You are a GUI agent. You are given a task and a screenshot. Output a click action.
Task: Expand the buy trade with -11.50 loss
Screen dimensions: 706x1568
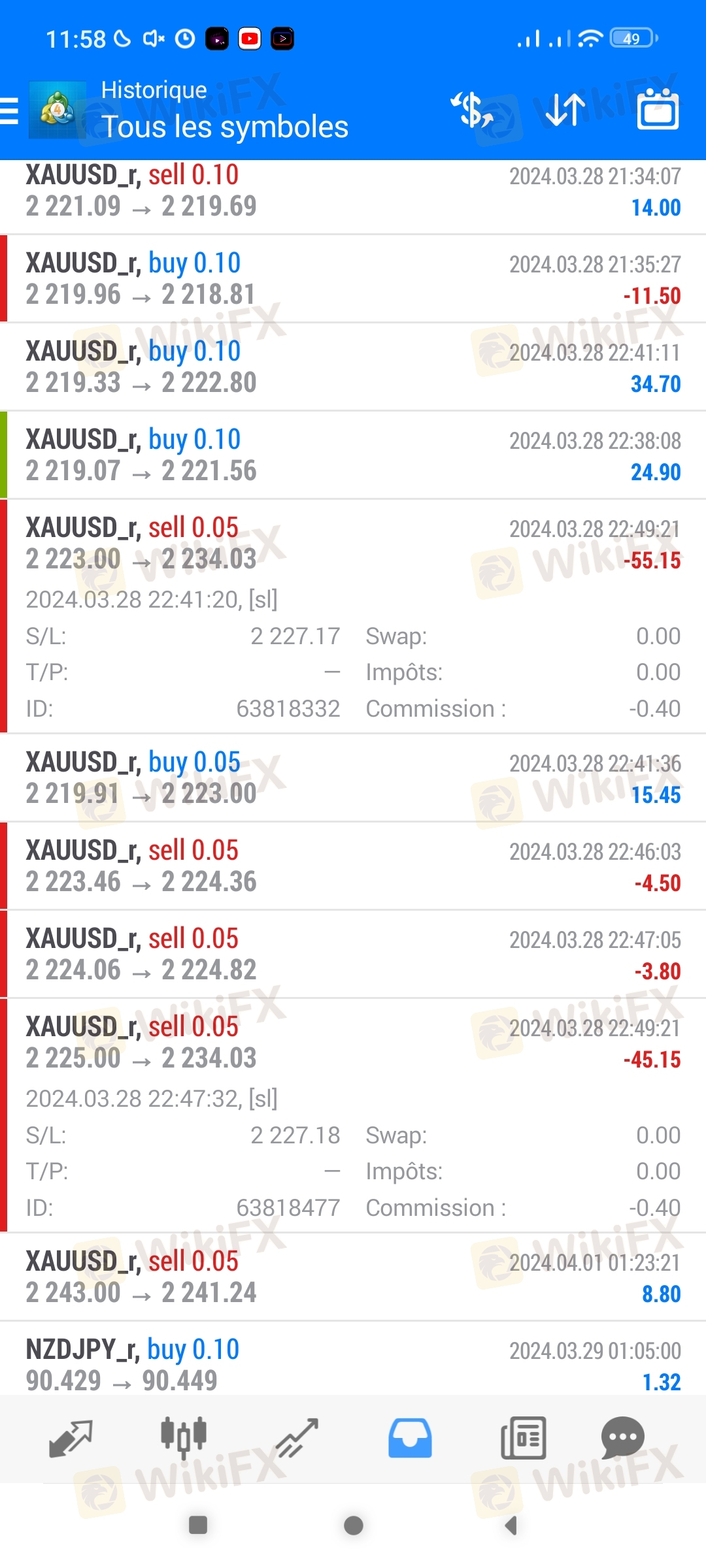(x=353, y=279)
